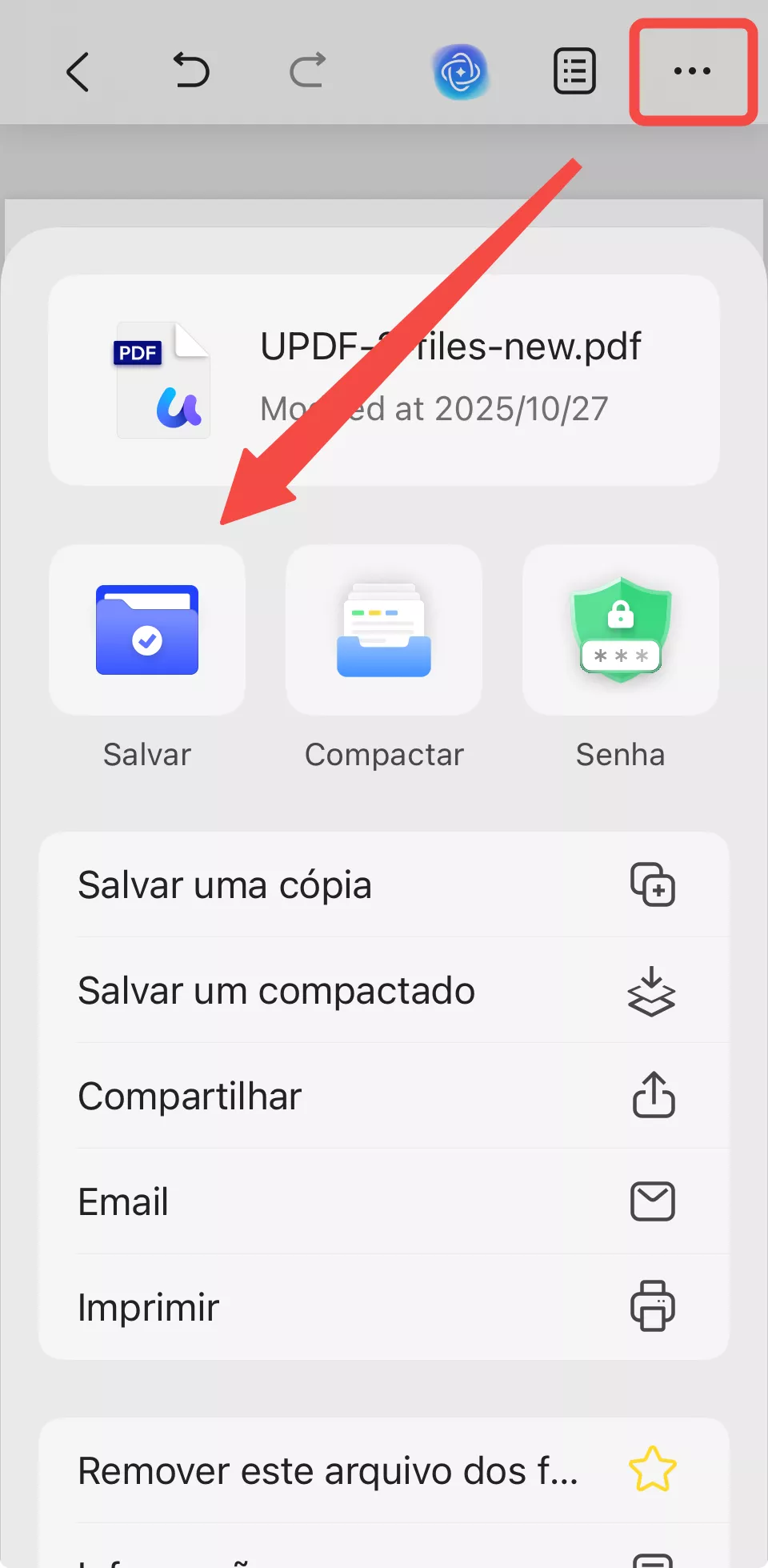Tap the undo arrow icon
This screenshot has height=1568, width=768.
pyautogui.click(x=190, y=71)
